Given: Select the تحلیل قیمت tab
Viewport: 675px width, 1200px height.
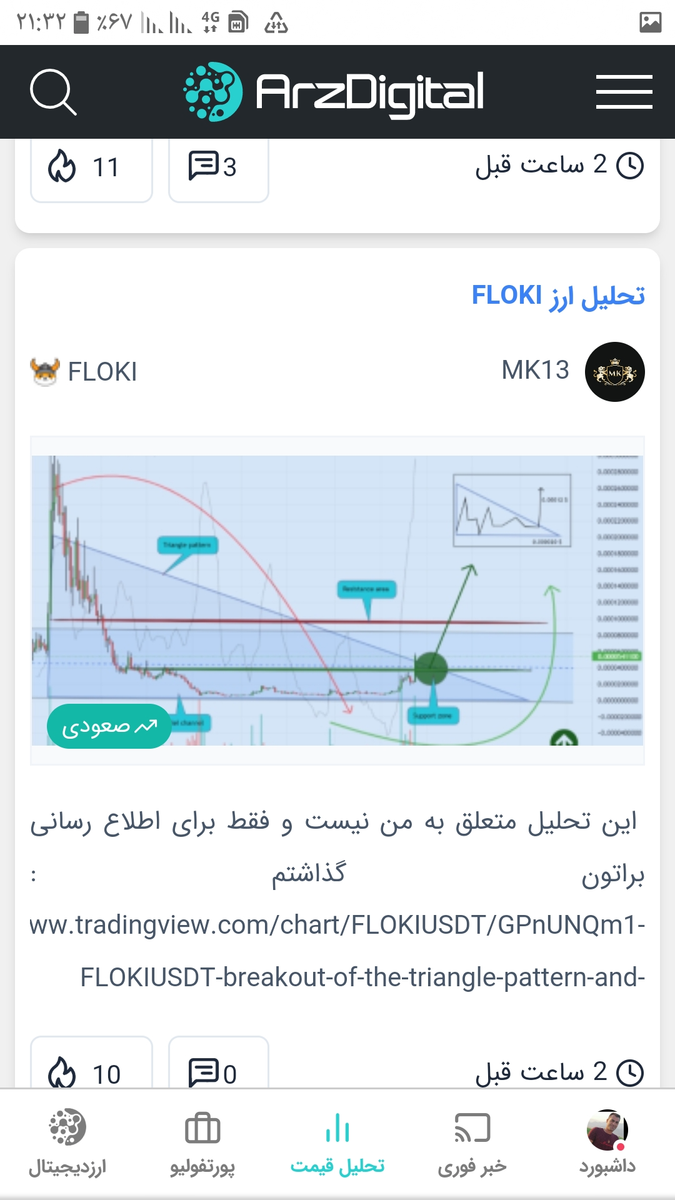Looking at the screenshot, I should coord(337,1144).
